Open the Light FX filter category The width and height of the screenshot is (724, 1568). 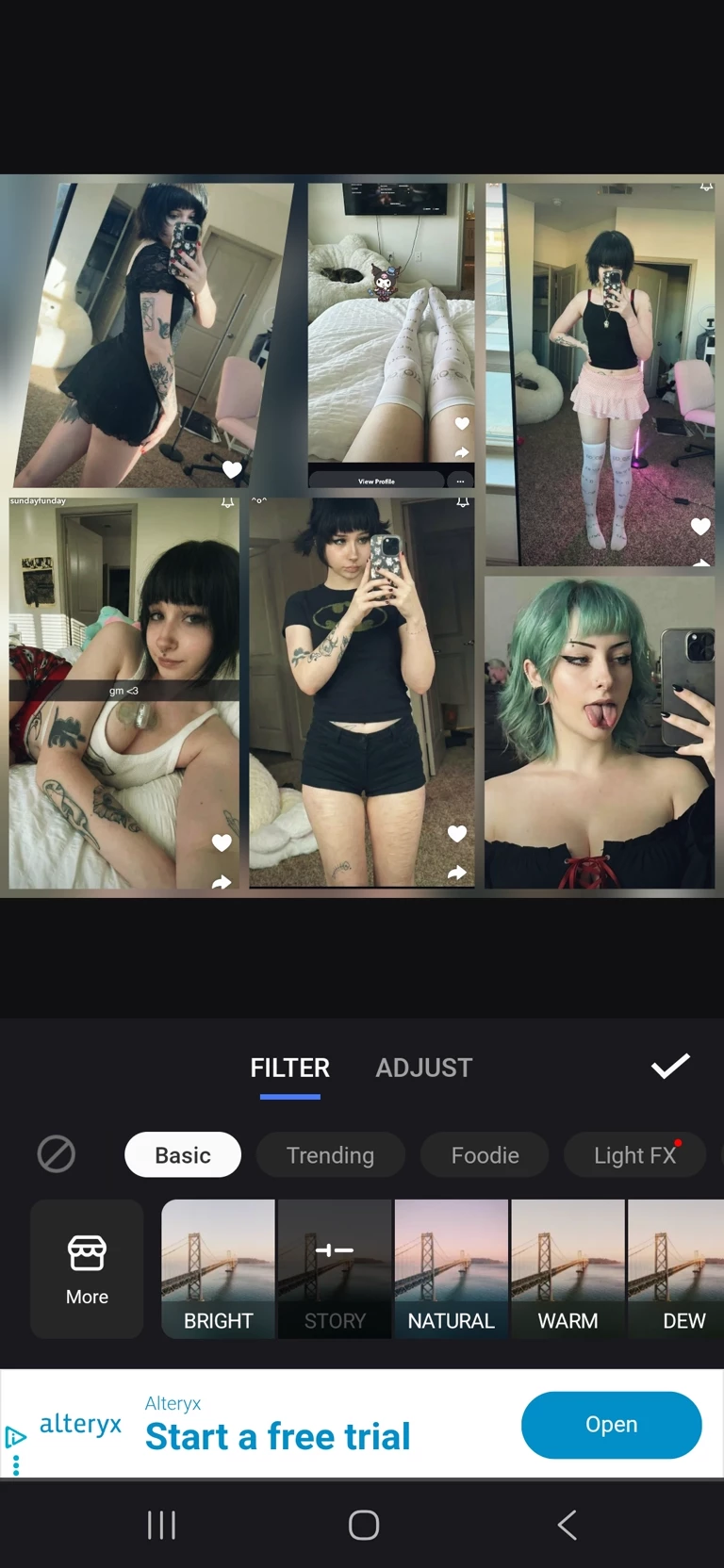634,1155
